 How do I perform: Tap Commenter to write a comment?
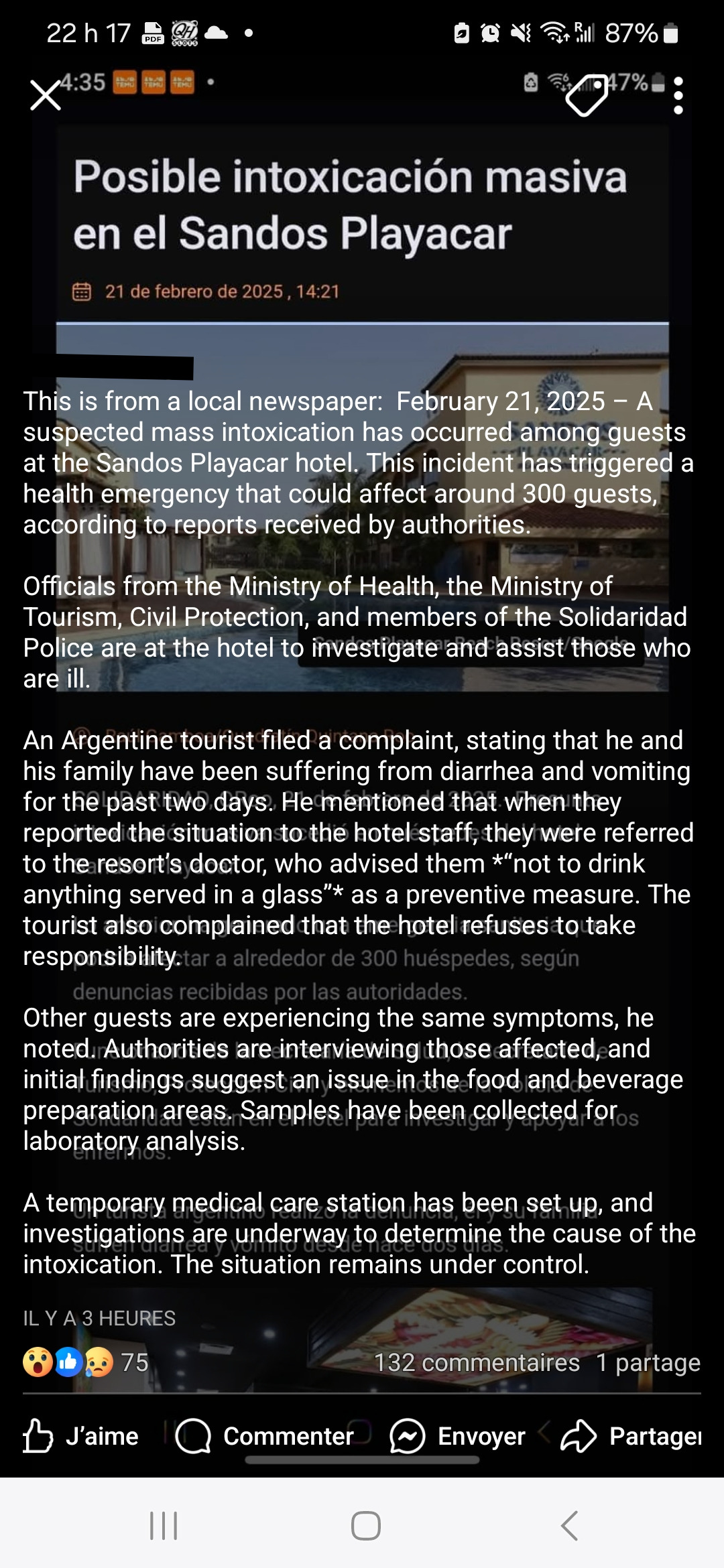(x=265, y=1436)
